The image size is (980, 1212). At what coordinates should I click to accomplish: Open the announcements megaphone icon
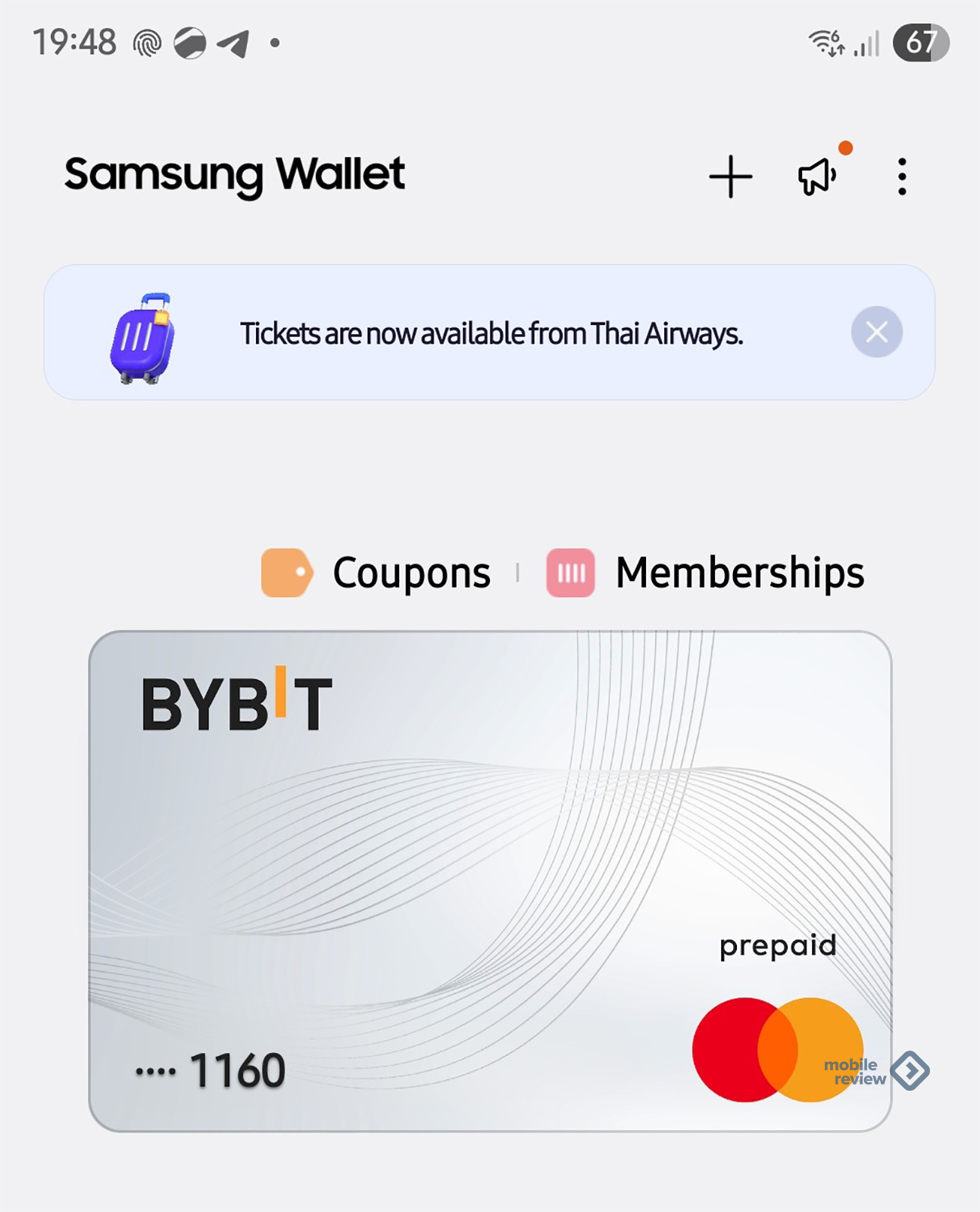[817, 176]
